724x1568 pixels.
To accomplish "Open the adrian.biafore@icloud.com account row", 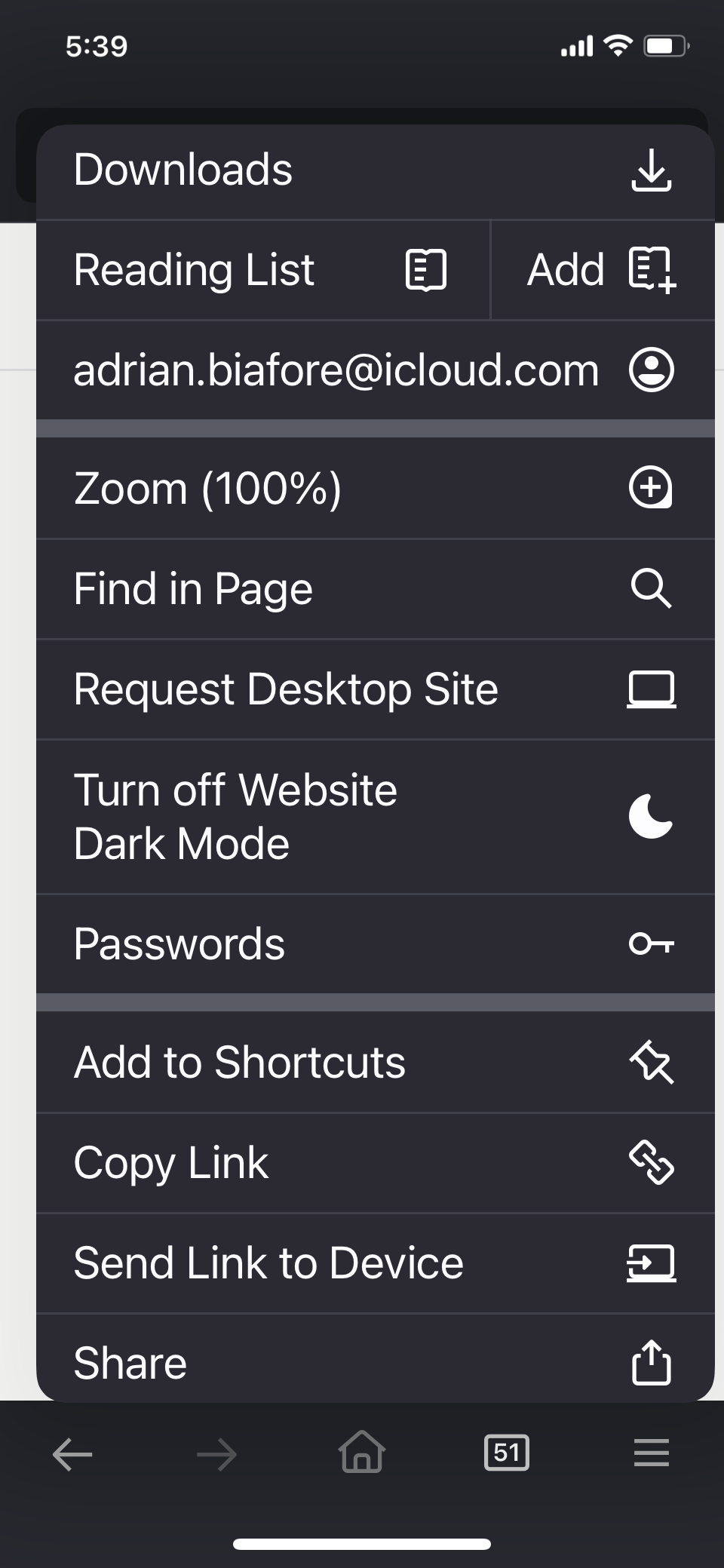I will (375, 370).
